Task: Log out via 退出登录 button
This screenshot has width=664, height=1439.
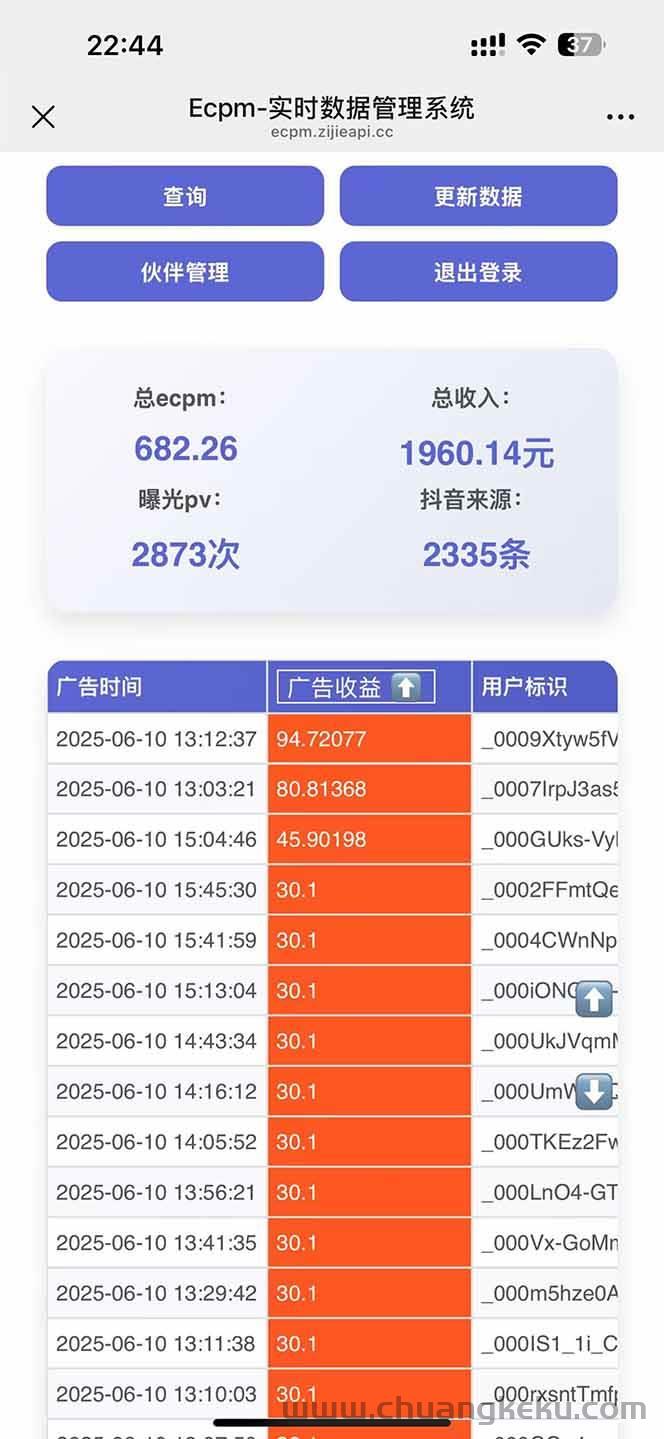Action: 478,272
